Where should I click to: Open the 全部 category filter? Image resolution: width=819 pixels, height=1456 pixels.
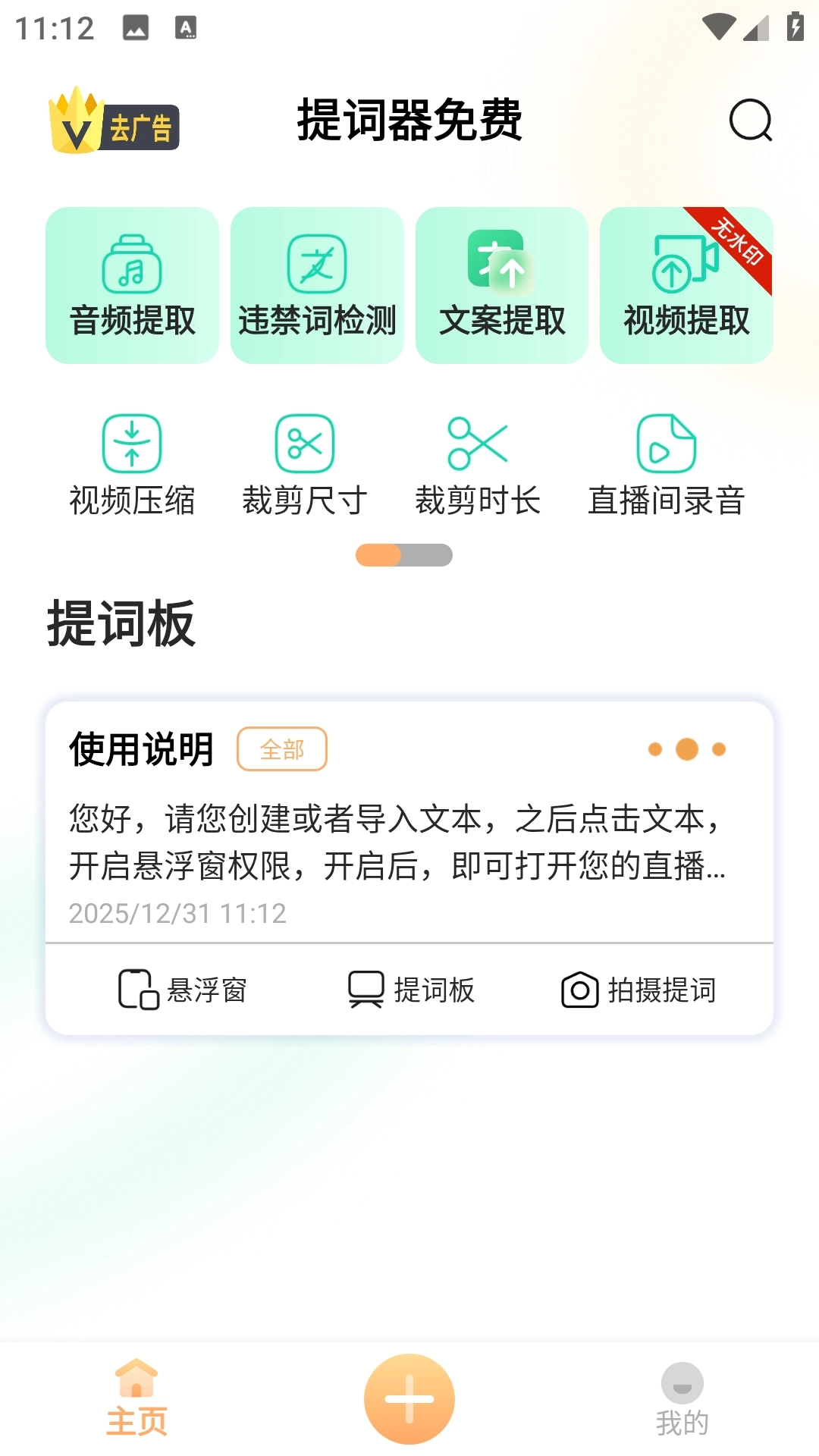click(x=281, y=748)
